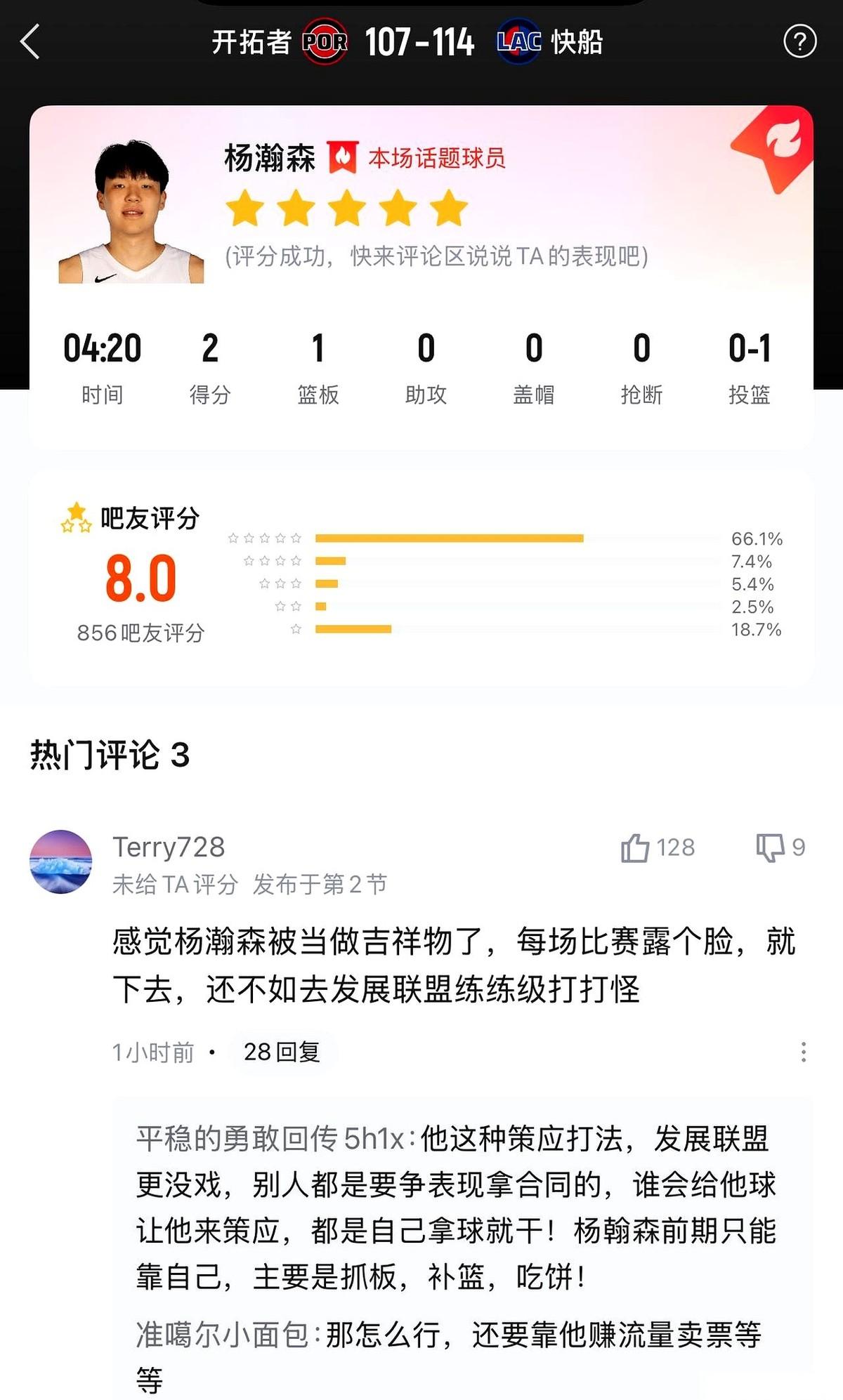The width and height of the screenshot is (843, 1400).
Task: Click the 66.1% five-star rating bar
Action: click(450, 538)
